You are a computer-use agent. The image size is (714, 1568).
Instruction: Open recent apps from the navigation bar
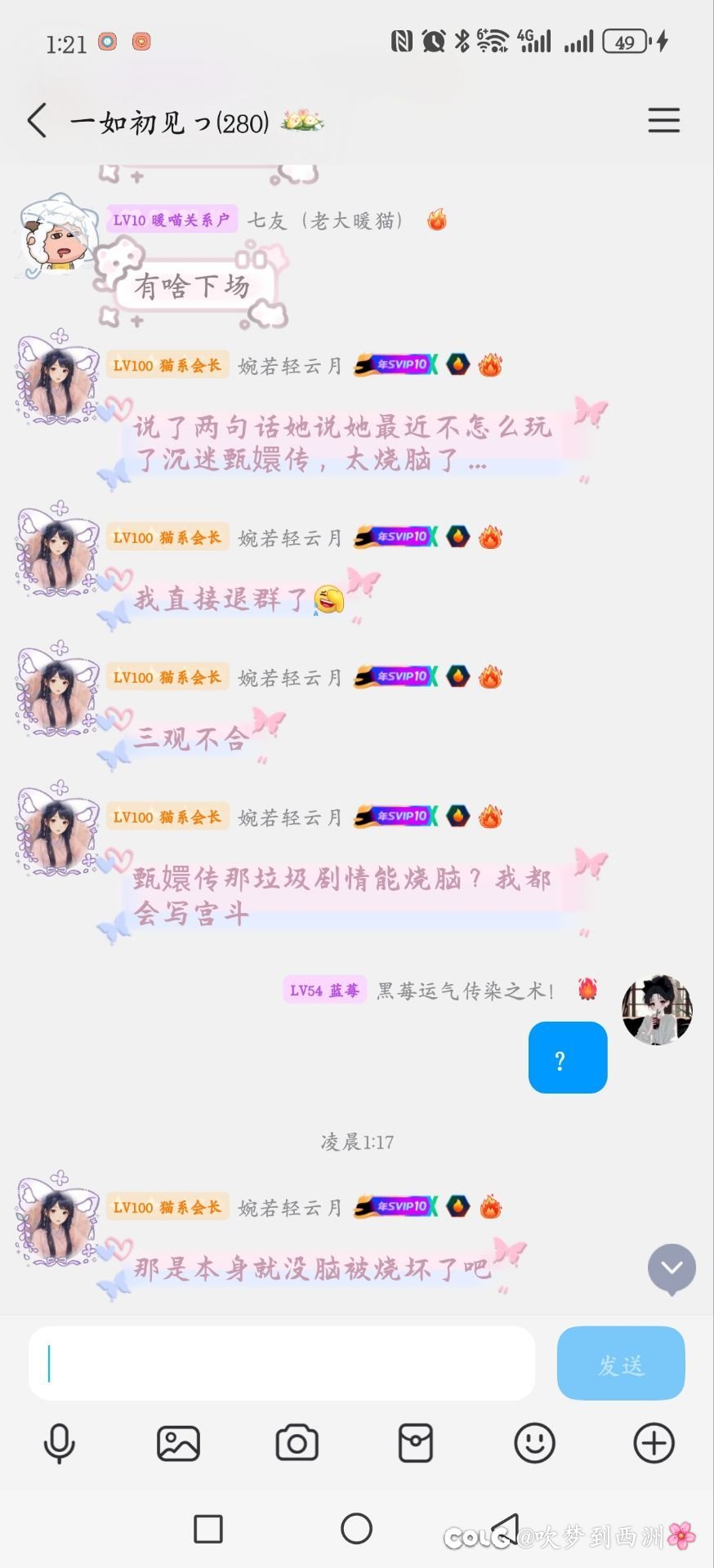(x=208, y=1529)
